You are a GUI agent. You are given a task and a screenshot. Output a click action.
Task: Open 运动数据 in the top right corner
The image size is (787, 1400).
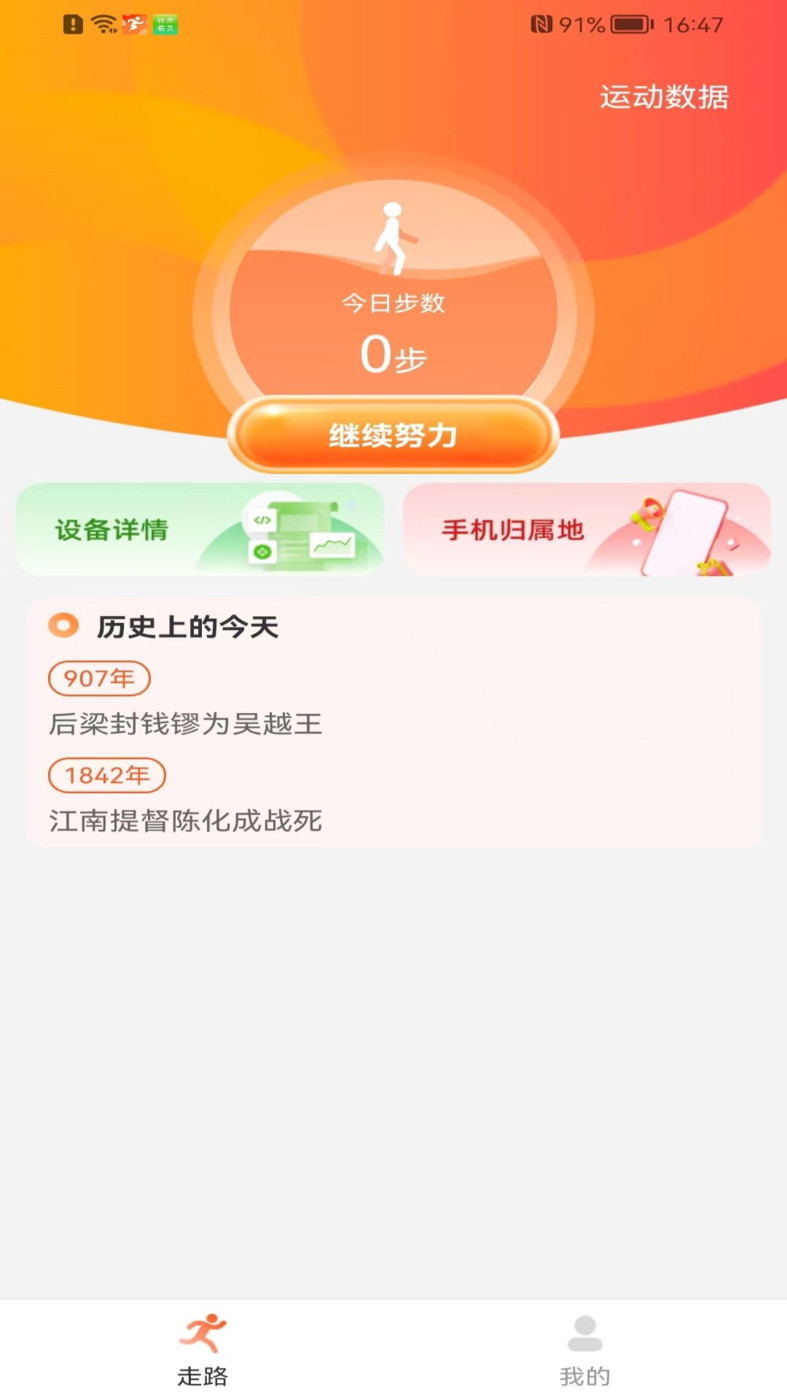pos(663,97)
